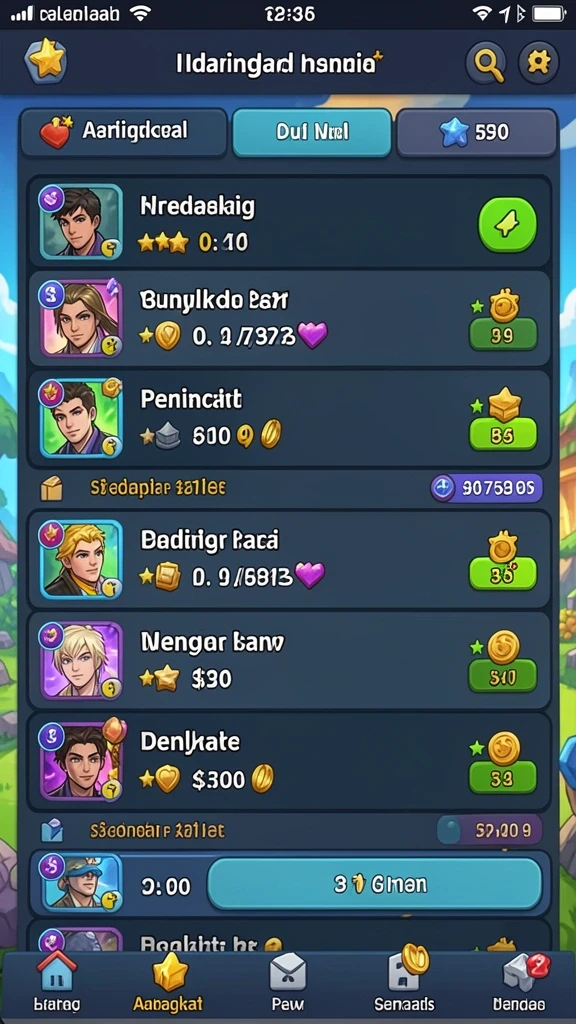Image resolution: width=576 pixels, height=1024 pixels.
Task: Switch to the Aariigdoeal tab
Action: (124, 133)
